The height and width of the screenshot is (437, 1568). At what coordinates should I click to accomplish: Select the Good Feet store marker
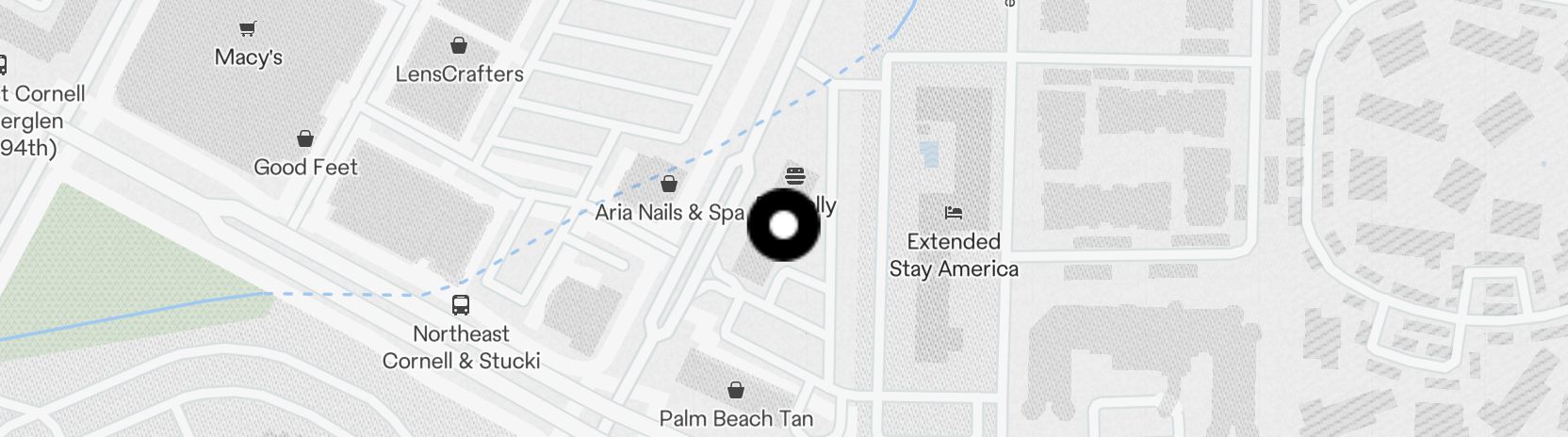tap(305, 139)
